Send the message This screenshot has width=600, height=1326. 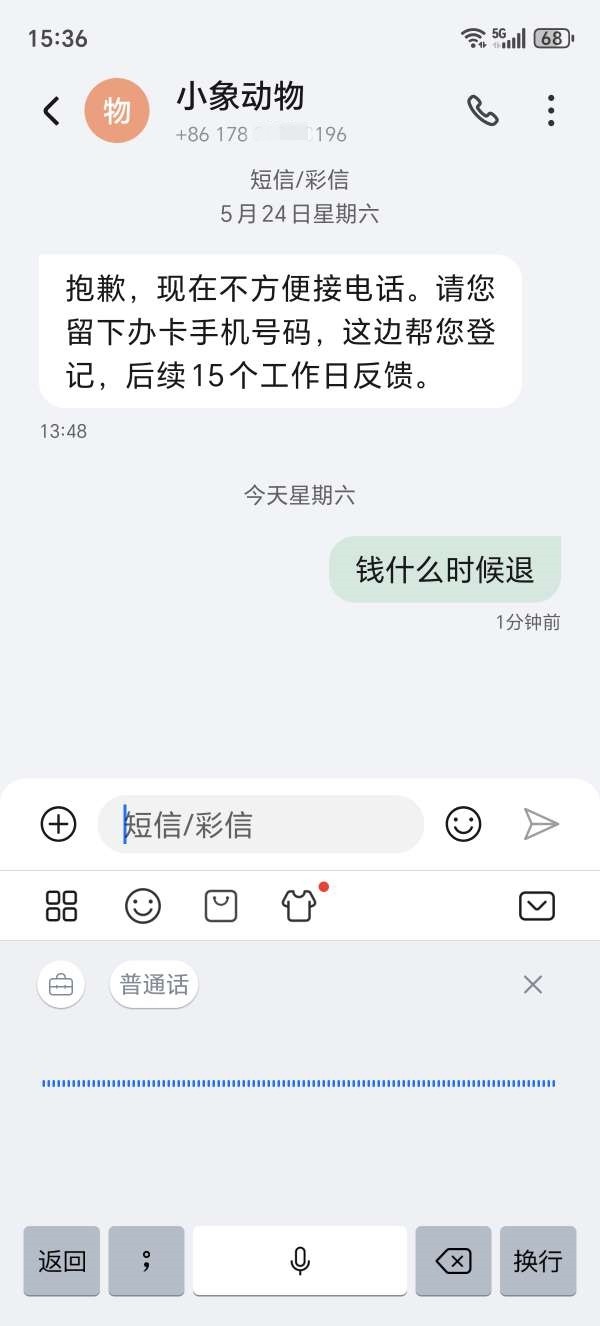[541, 824]
